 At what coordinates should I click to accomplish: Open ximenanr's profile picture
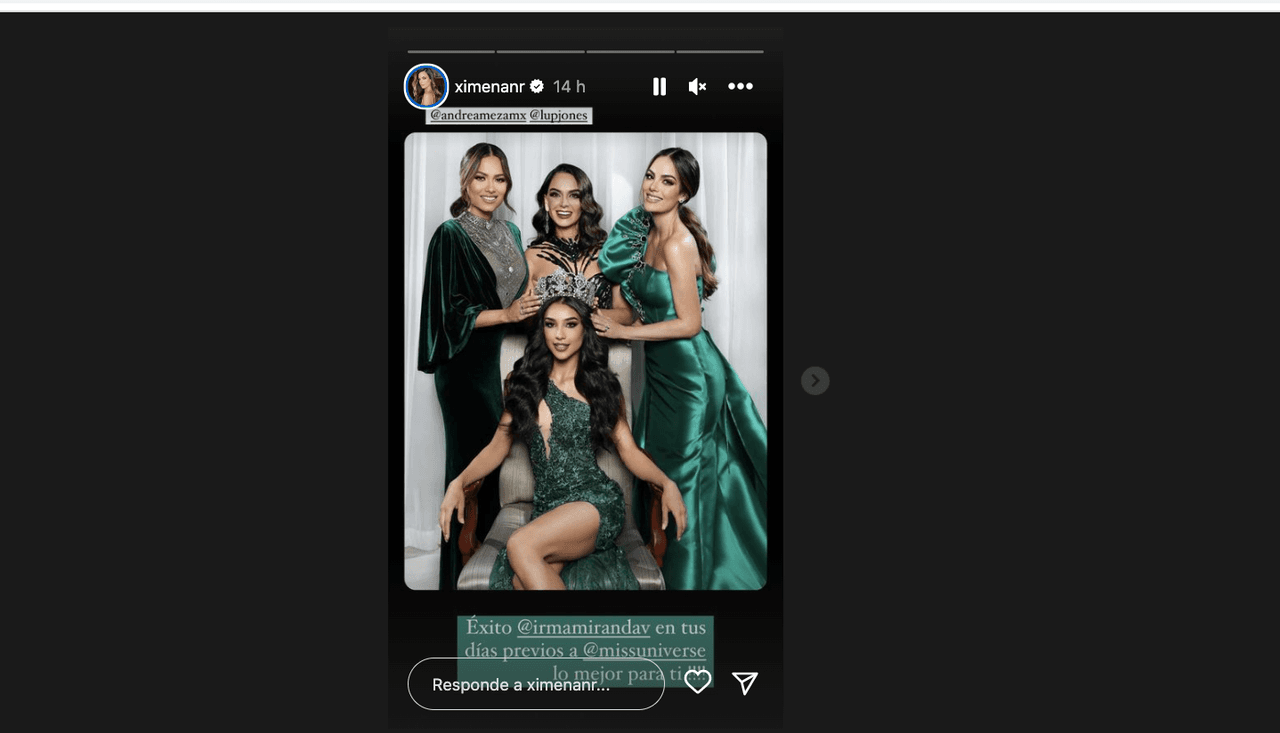[426, 87]
